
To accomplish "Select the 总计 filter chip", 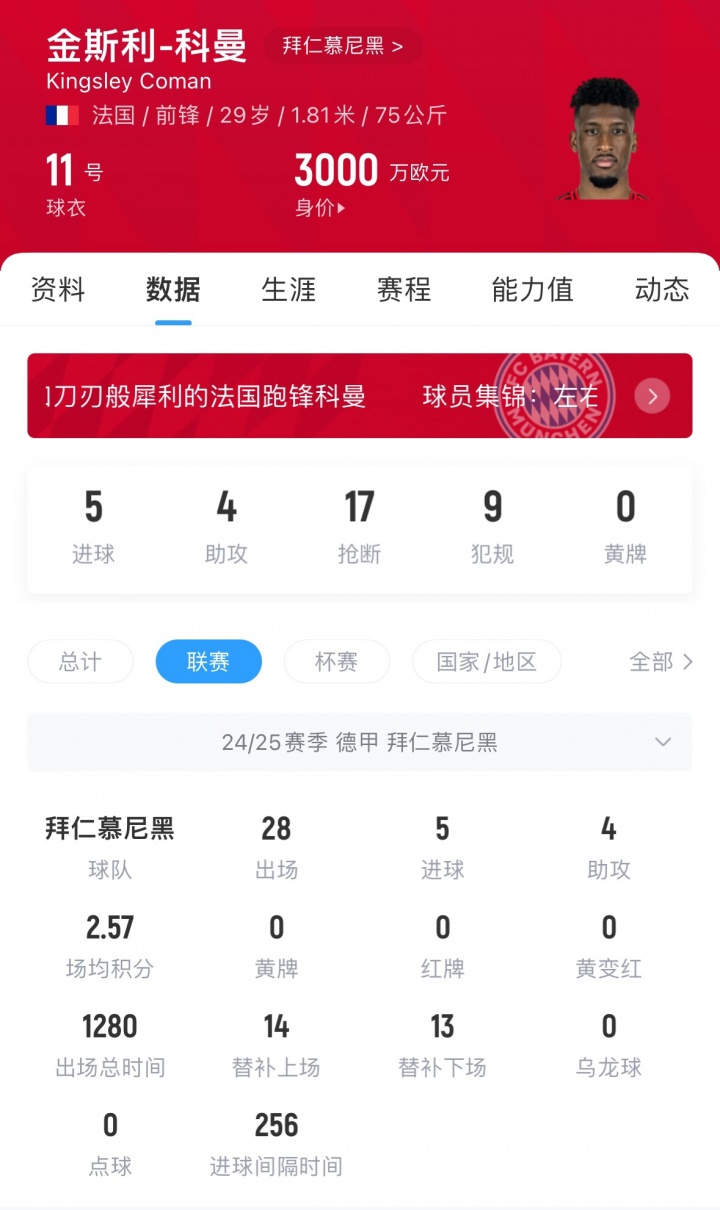I will (x=80, y=662).
